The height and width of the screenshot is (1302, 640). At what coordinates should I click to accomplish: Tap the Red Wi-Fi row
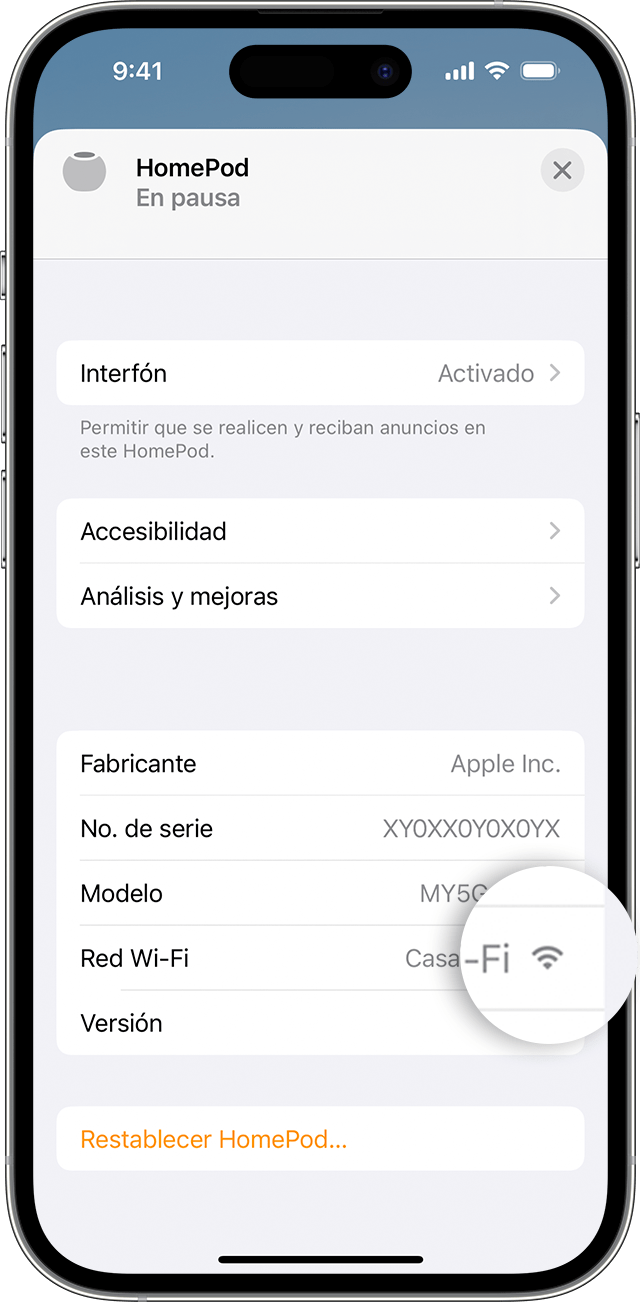320,958
